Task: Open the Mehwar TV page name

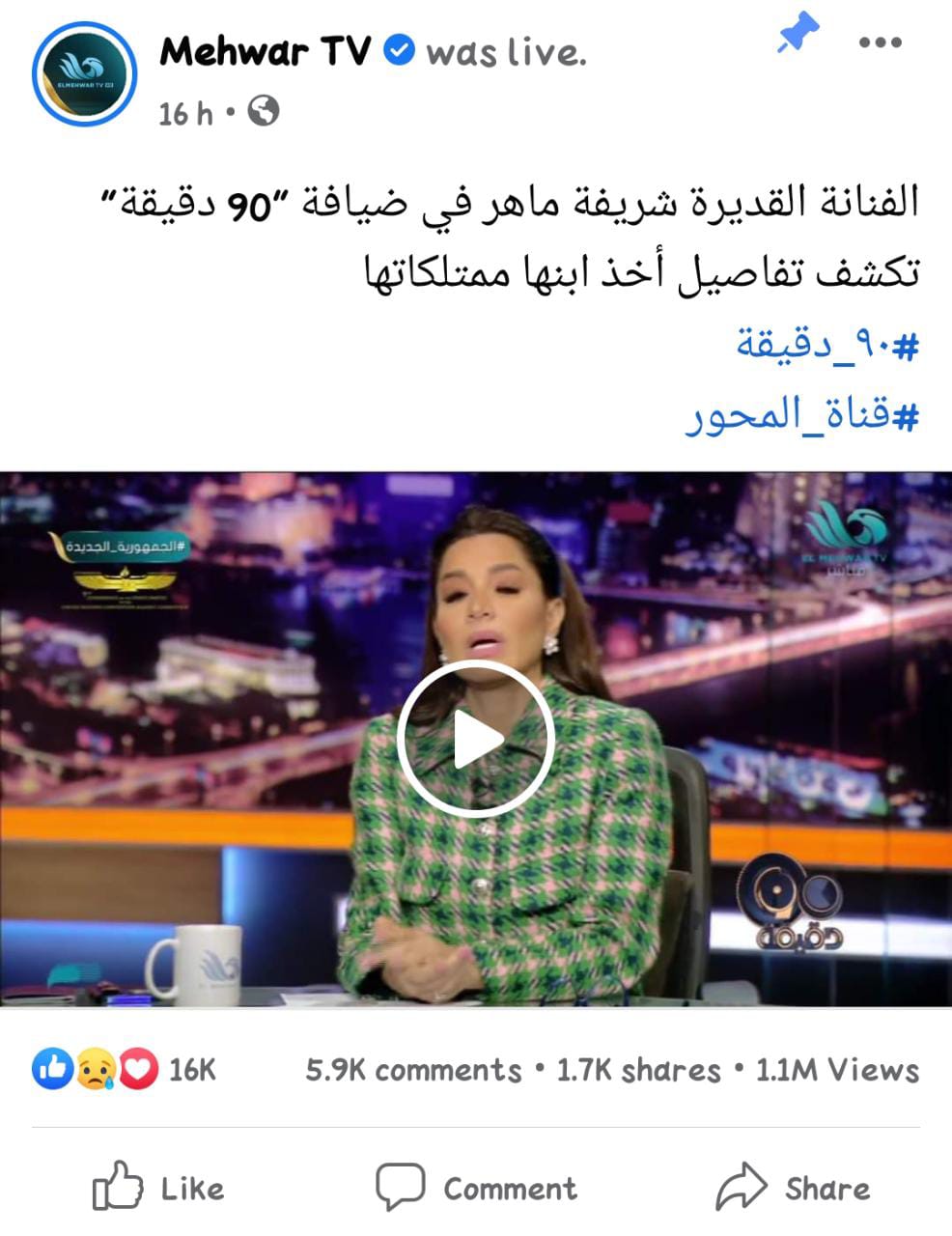Action: [264, 52]
